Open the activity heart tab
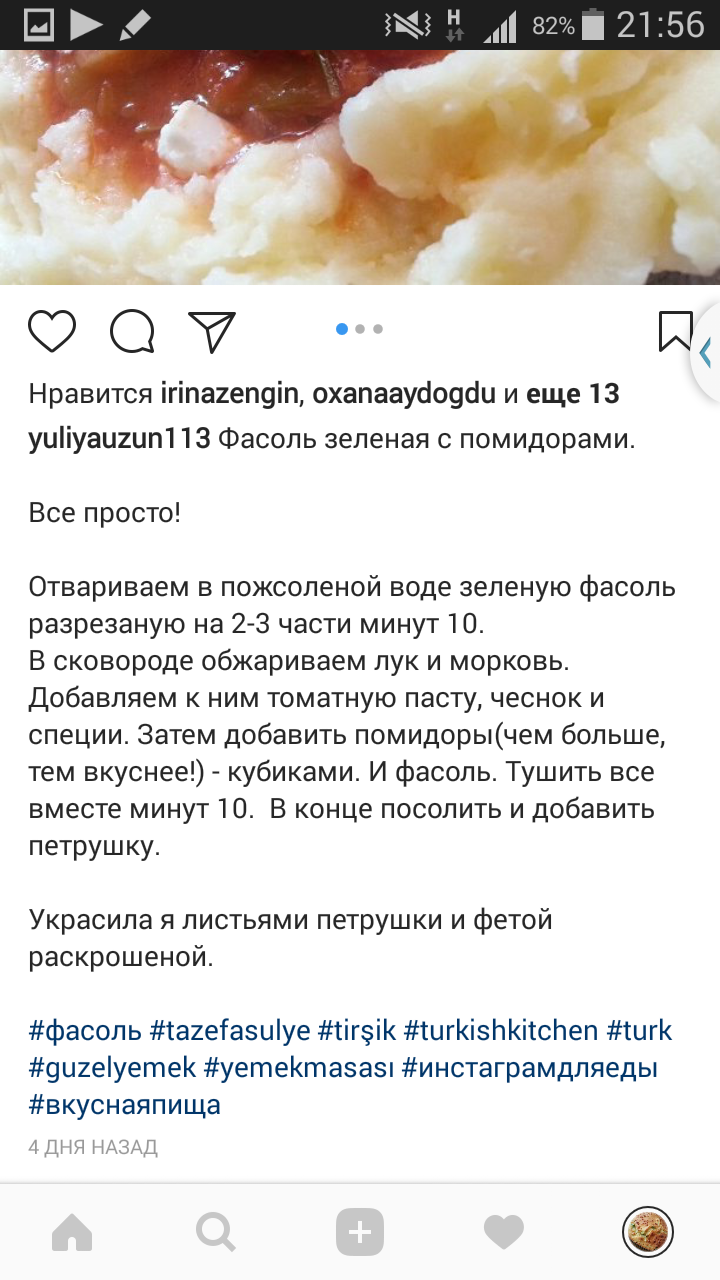The width and height of the screenshot is (720, 1280). 504,1232
